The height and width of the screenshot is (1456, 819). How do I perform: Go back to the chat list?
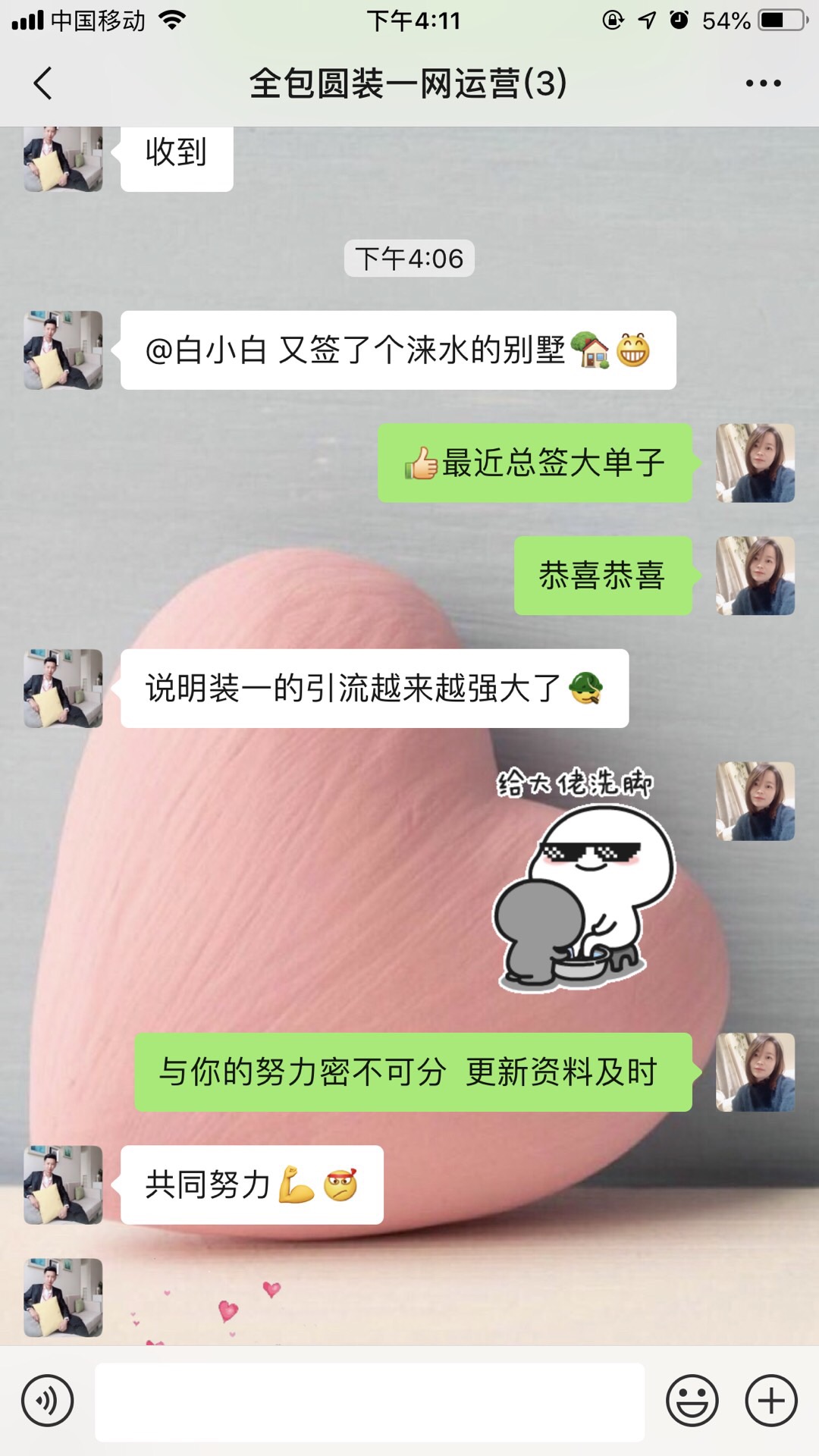pyautogui.click(x=43, y=83)
